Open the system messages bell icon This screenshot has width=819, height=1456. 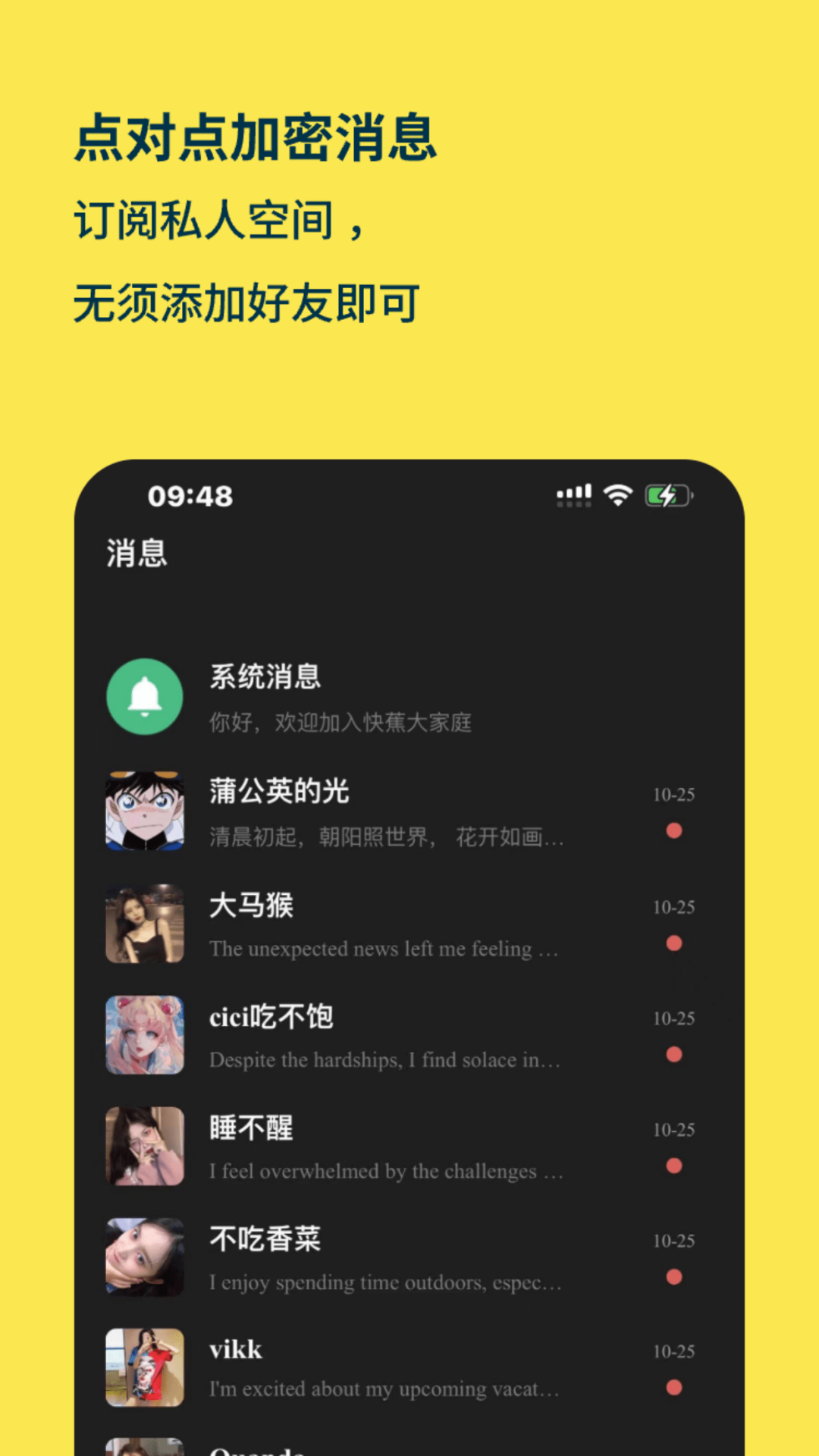coord(144,698)
